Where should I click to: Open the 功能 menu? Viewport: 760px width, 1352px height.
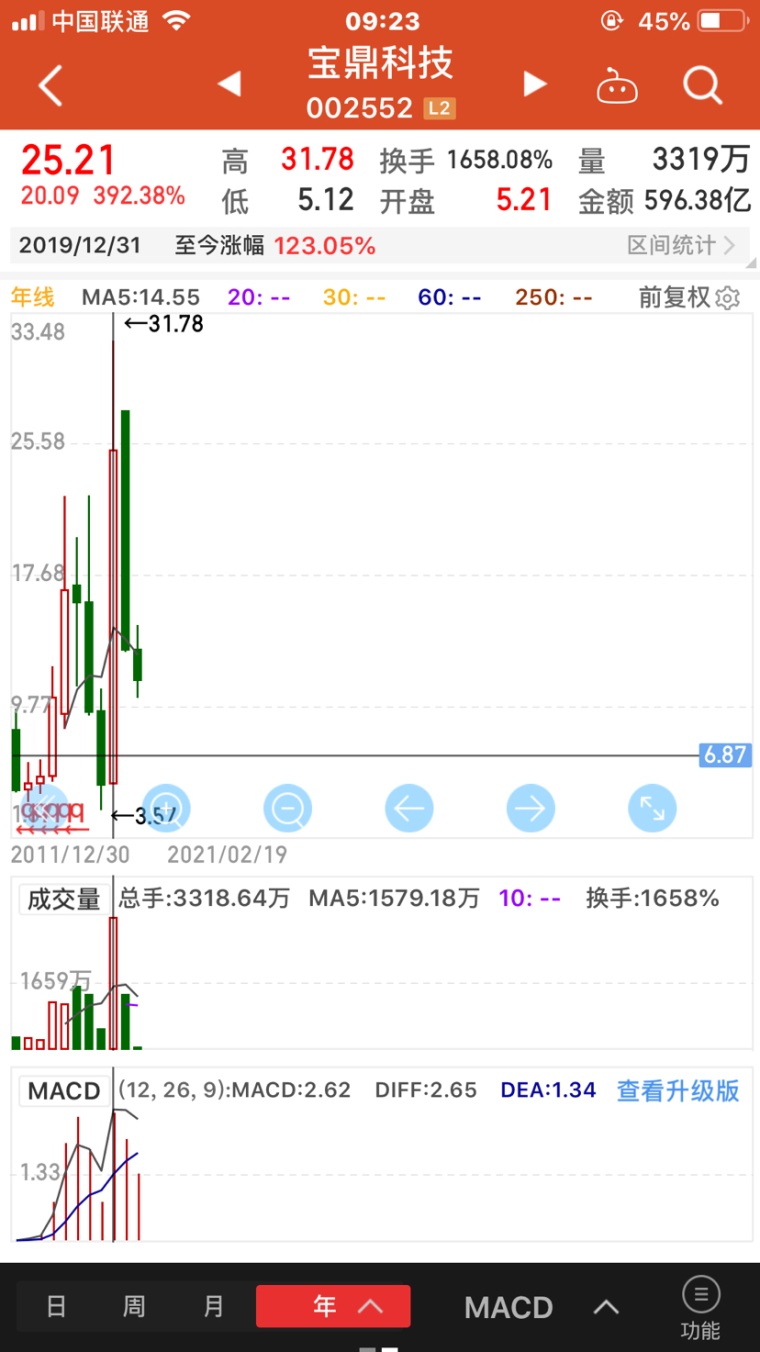click(x=700, y=1308)
